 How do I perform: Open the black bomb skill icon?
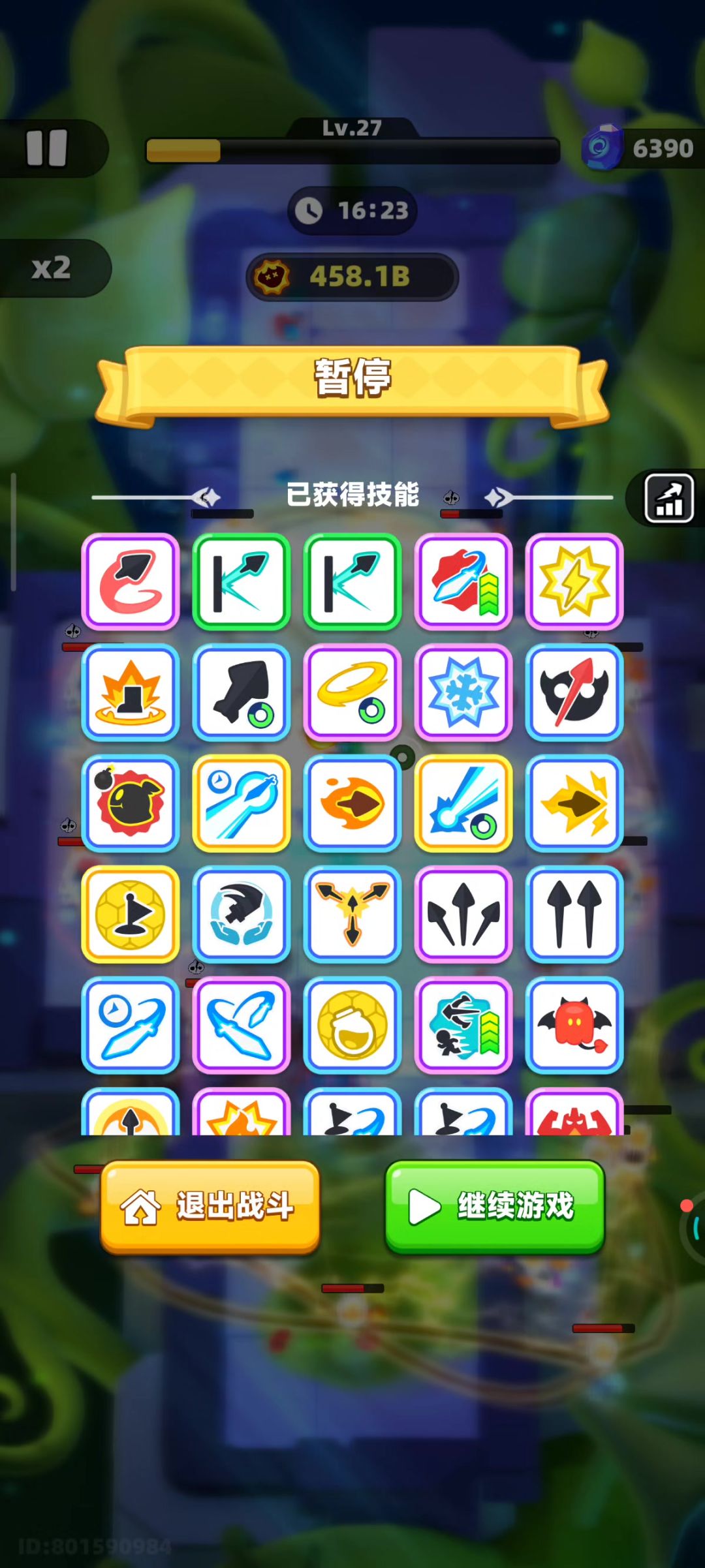131,803
